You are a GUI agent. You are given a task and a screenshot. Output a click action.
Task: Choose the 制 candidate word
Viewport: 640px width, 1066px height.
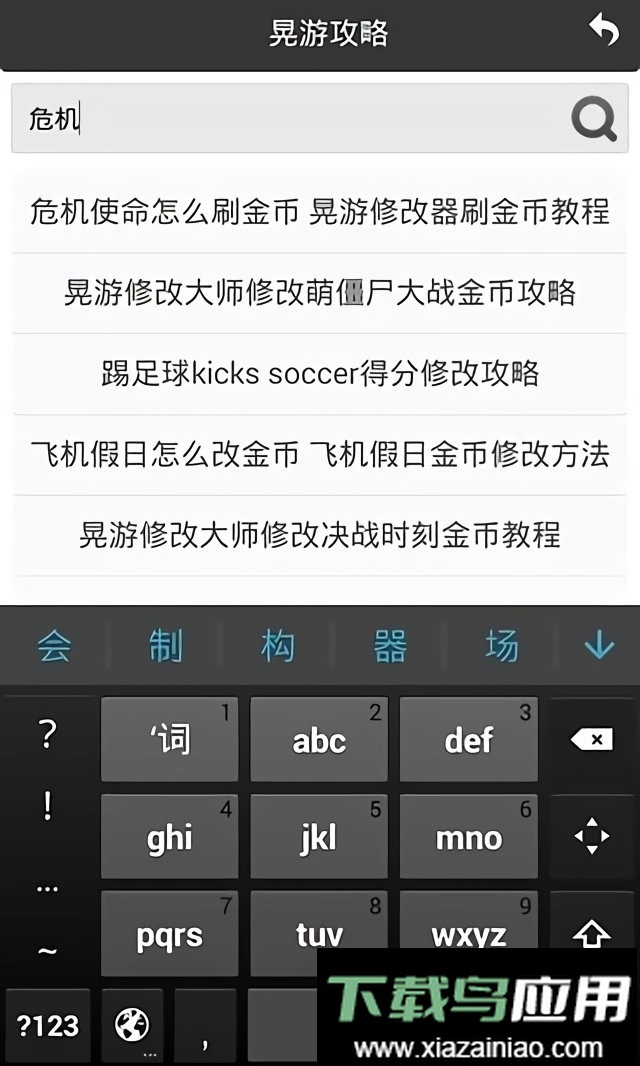[x=166, y=647]
